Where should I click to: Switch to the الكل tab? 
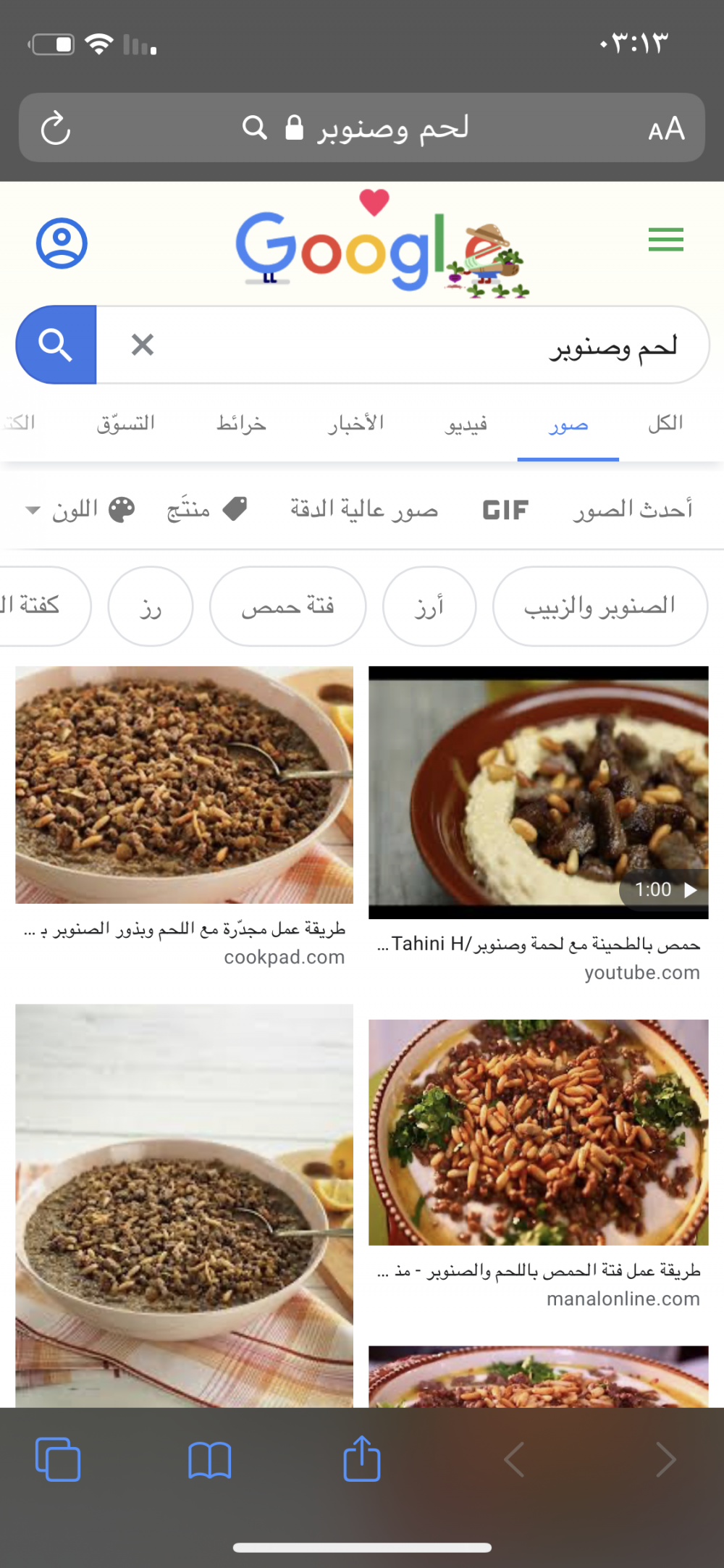pos(665,424)
